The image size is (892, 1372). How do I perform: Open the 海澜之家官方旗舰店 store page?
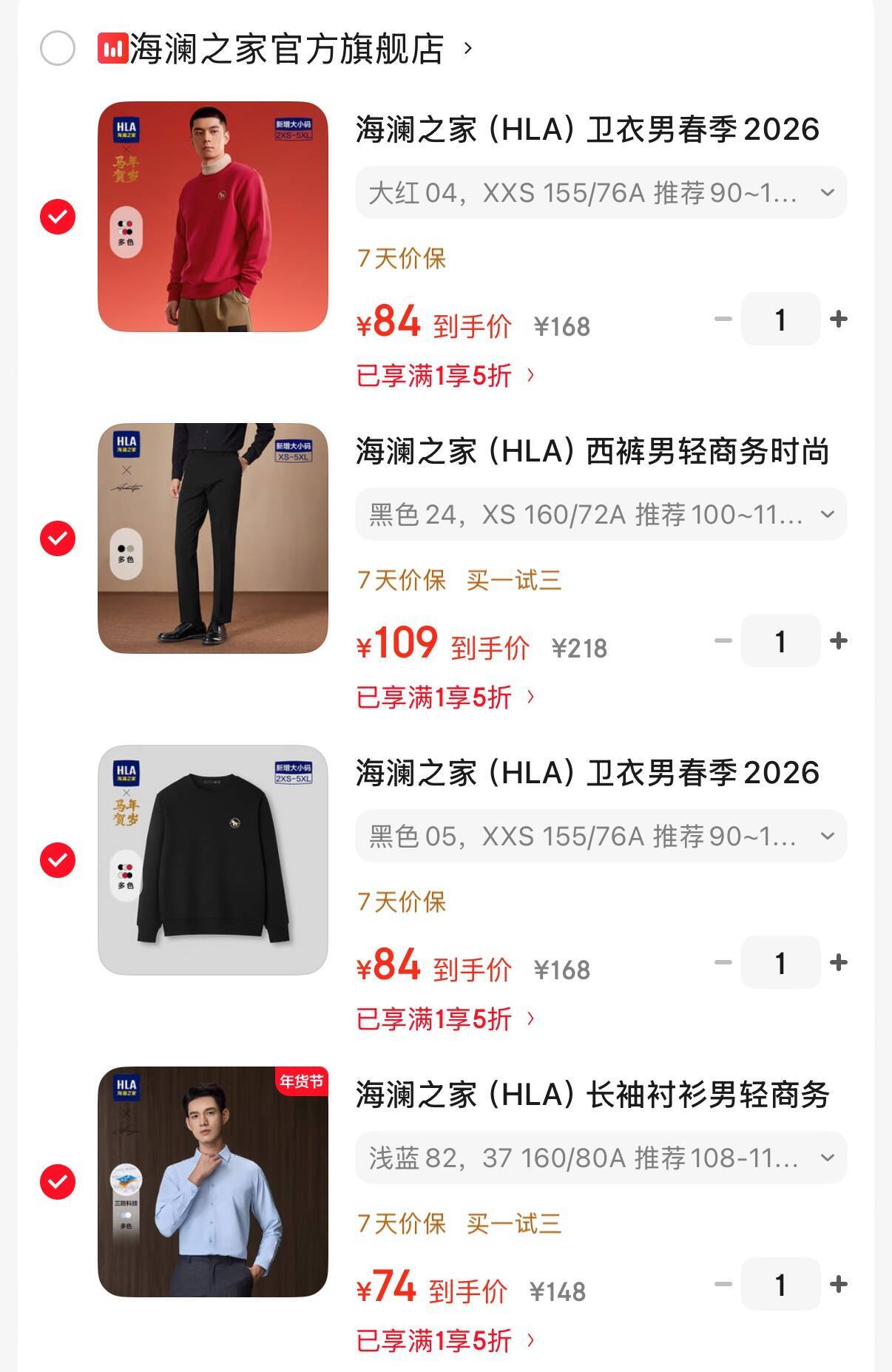pos(287,50)
